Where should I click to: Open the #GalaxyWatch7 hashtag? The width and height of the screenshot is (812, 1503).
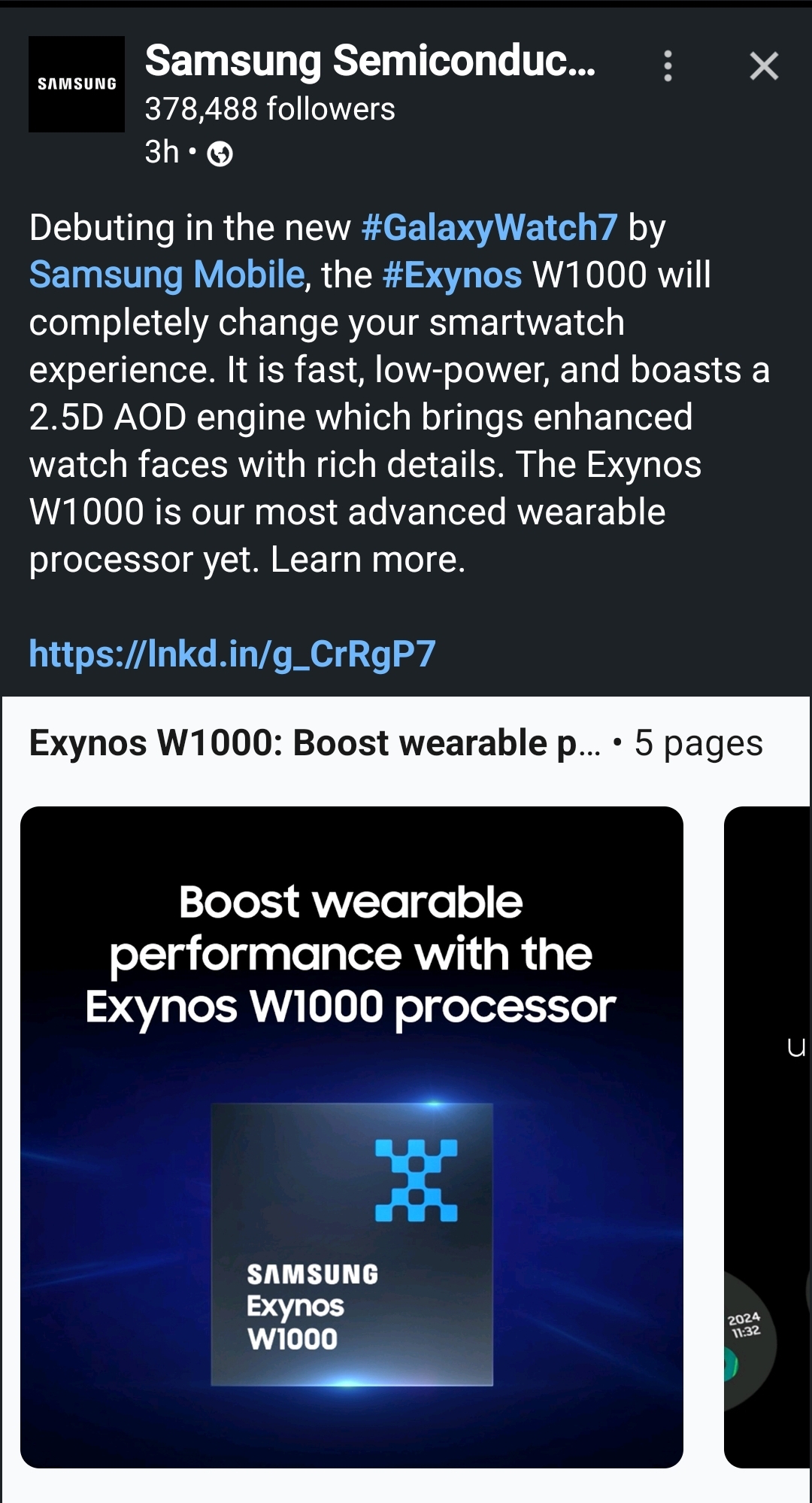point(489,228)
